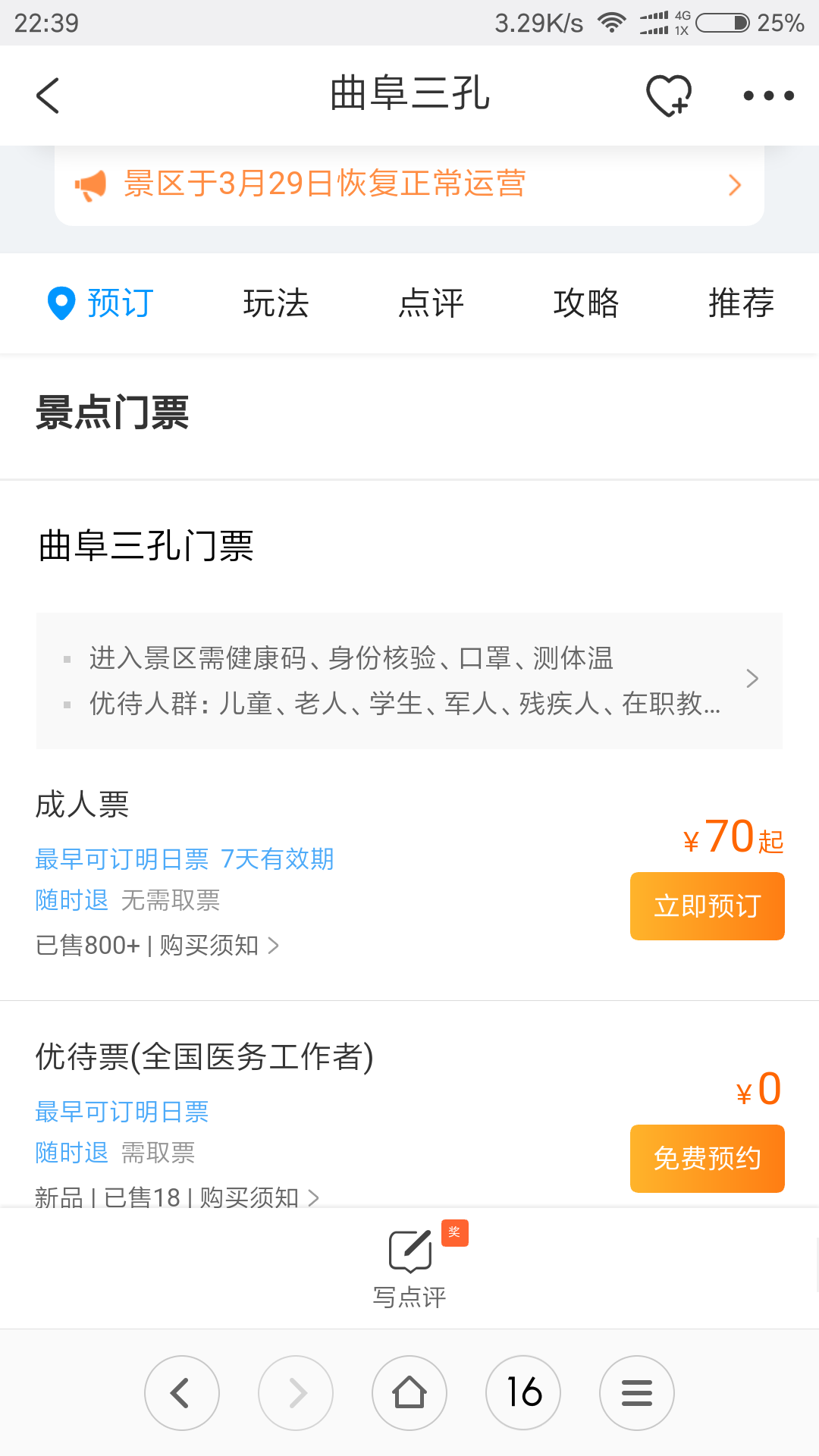Open 购买须知 under 优待票
The height and width of the screenshot is (1456, 819).
tap(259, 1197)
